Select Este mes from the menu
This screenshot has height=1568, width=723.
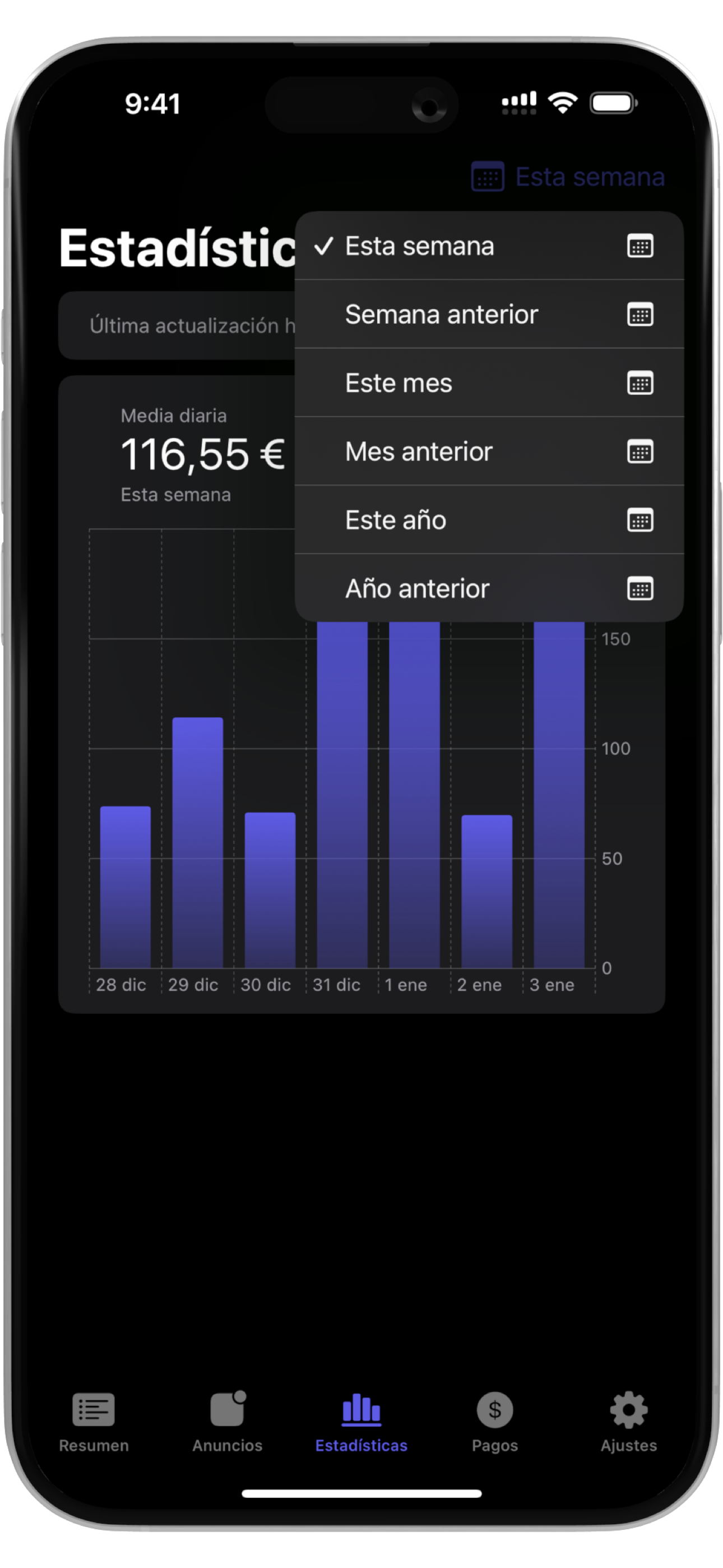pos(488,384)
